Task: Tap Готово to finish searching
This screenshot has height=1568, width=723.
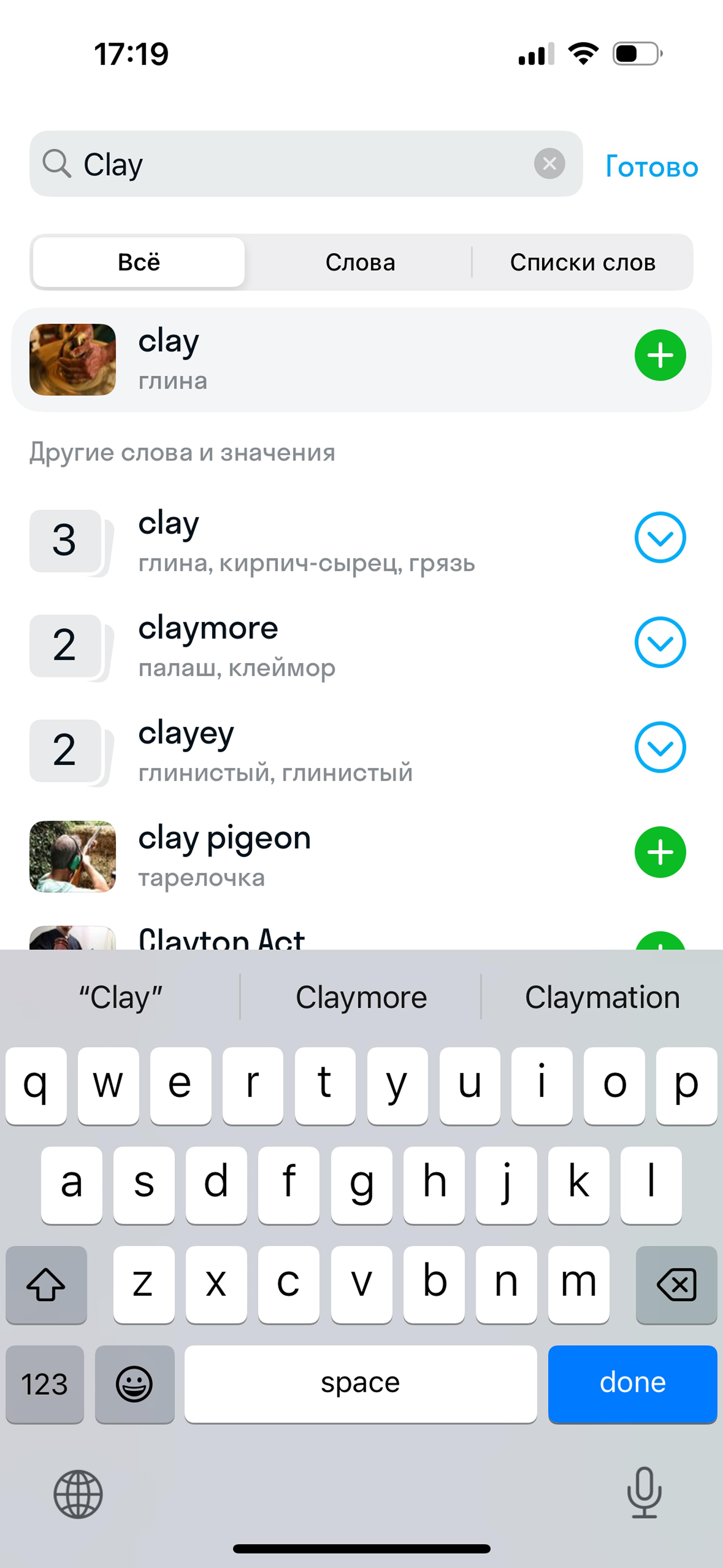Action: tap(651, 166)
